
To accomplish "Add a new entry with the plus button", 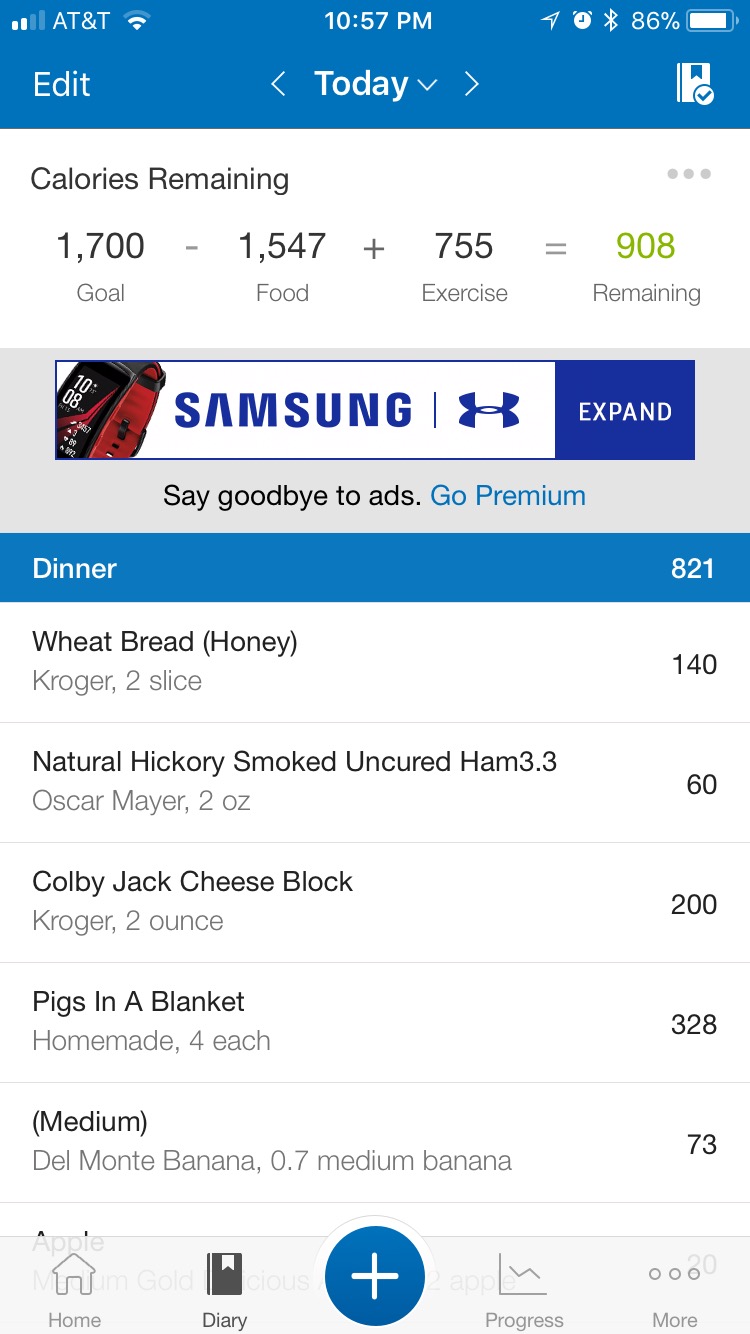I will pos(375,1276).
